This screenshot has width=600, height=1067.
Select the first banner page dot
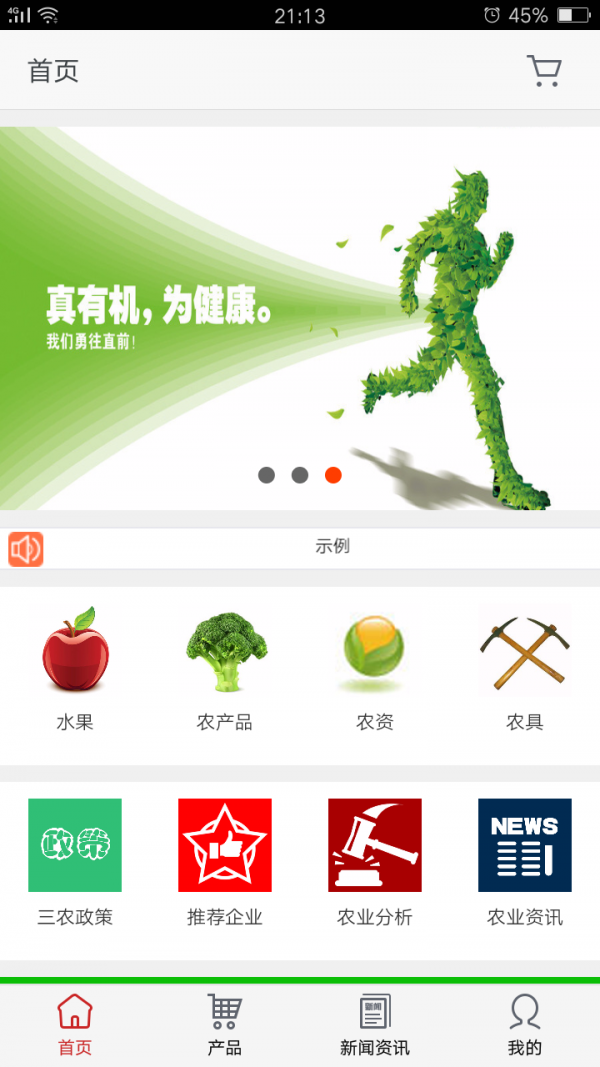266,475
